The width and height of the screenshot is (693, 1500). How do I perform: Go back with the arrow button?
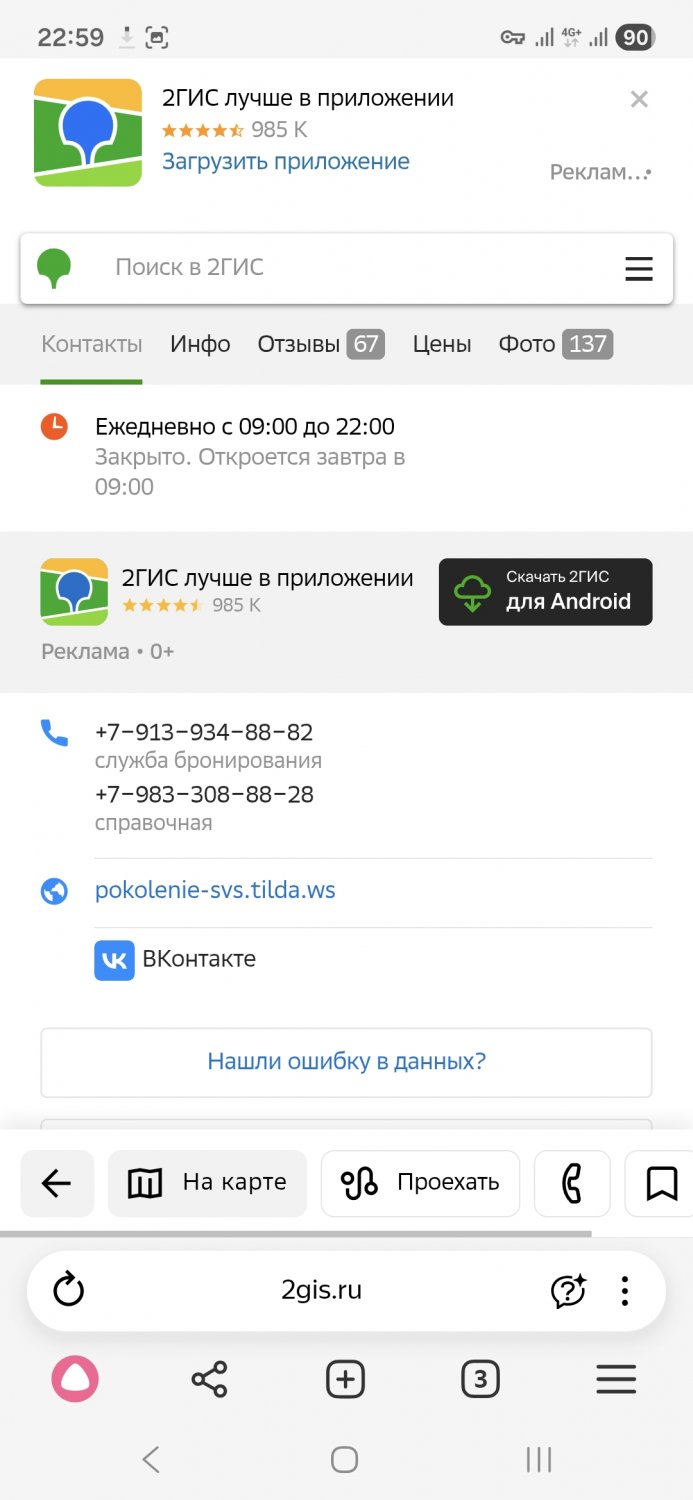click(57, 1183)
